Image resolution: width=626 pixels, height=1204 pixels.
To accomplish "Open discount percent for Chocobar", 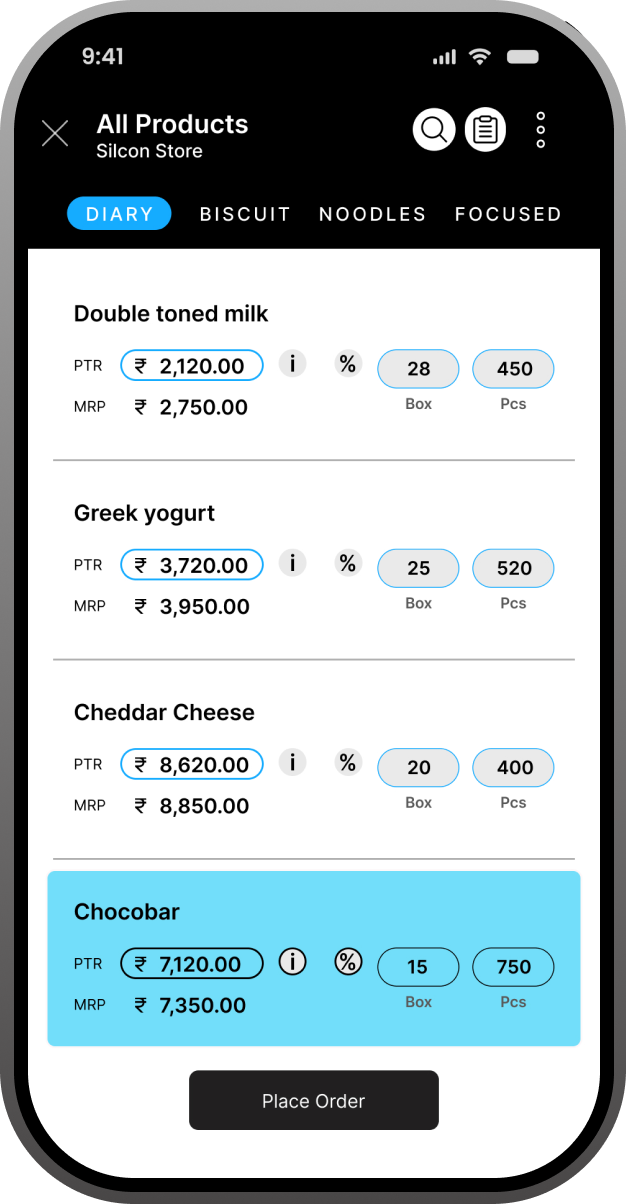I will (x=347, y=962).
